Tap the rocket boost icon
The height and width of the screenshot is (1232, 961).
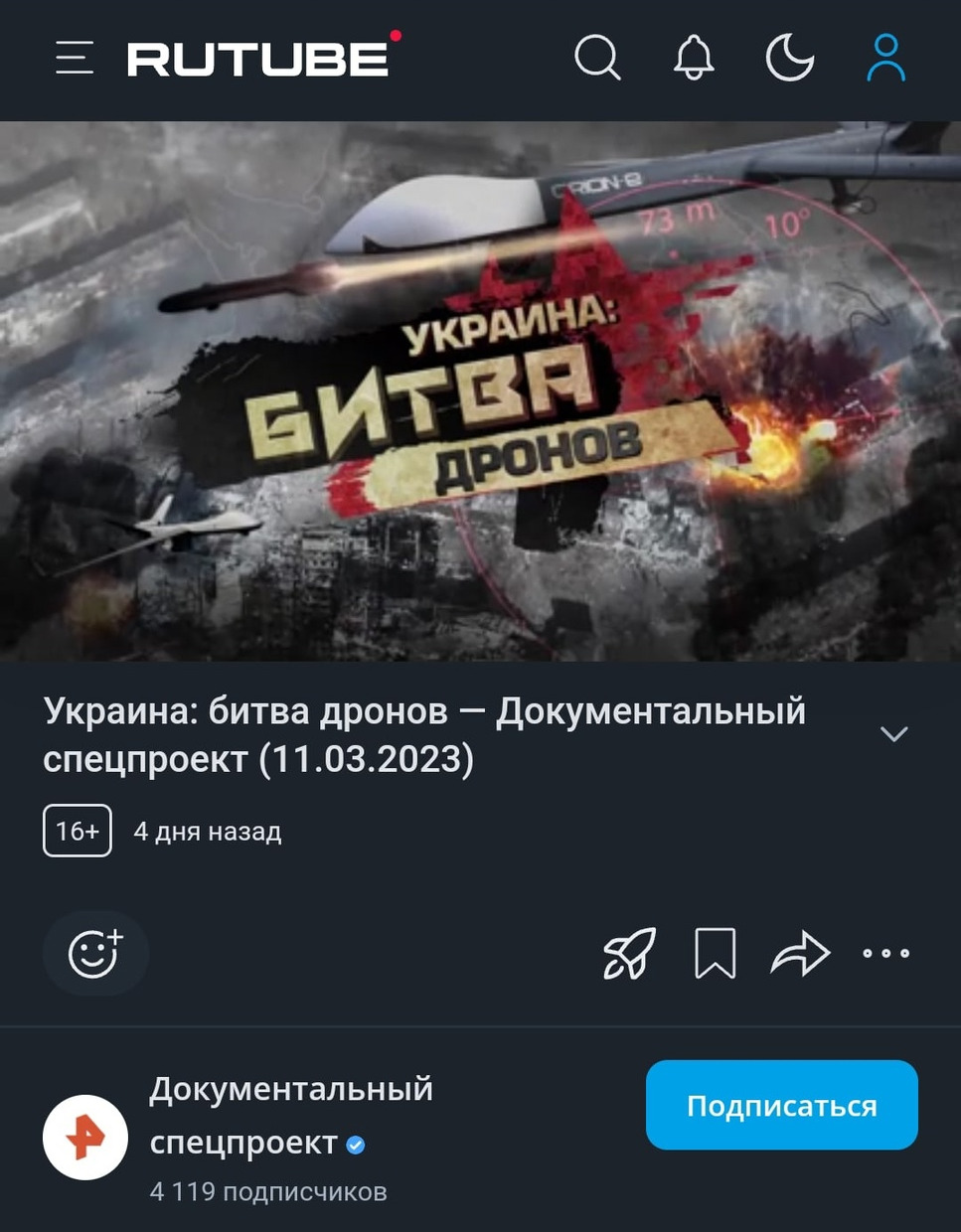[630, 954]
